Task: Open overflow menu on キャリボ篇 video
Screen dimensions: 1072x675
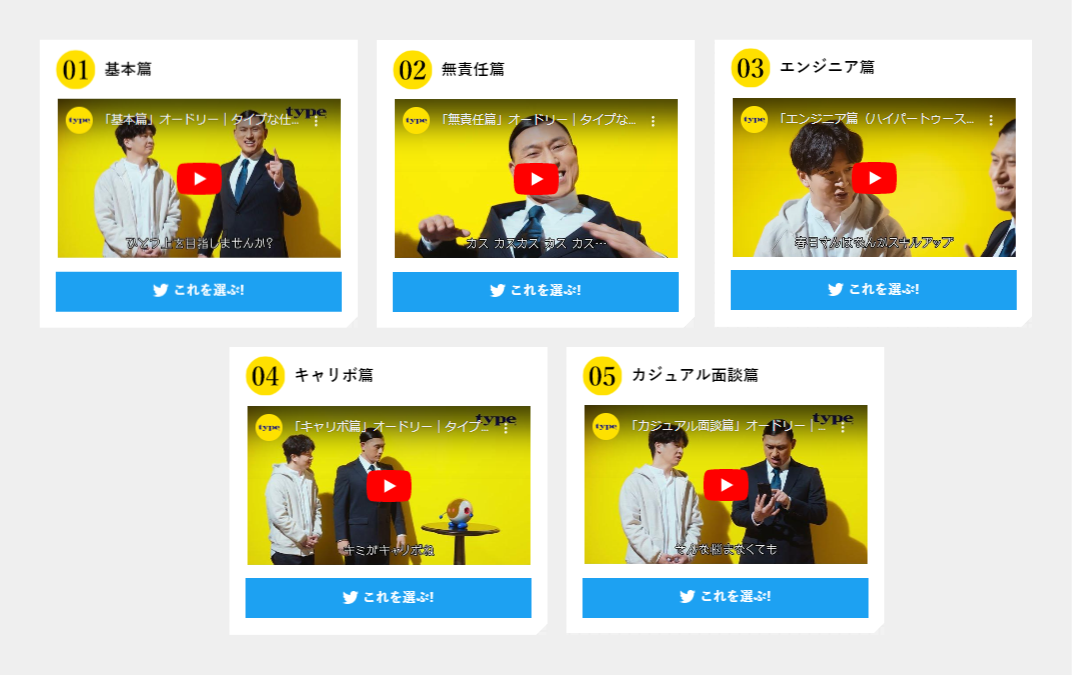Action: click(x=506, y=428)
